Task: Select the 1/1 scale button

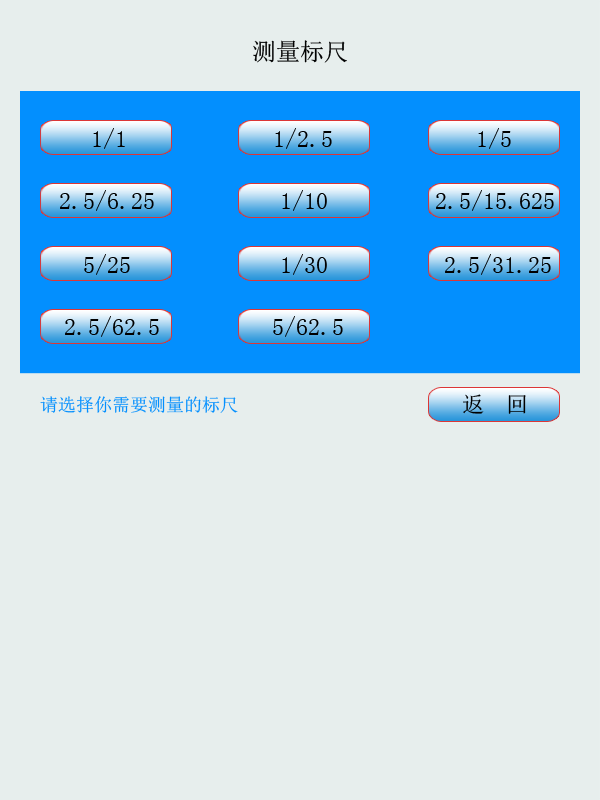Action: (106, 138)
